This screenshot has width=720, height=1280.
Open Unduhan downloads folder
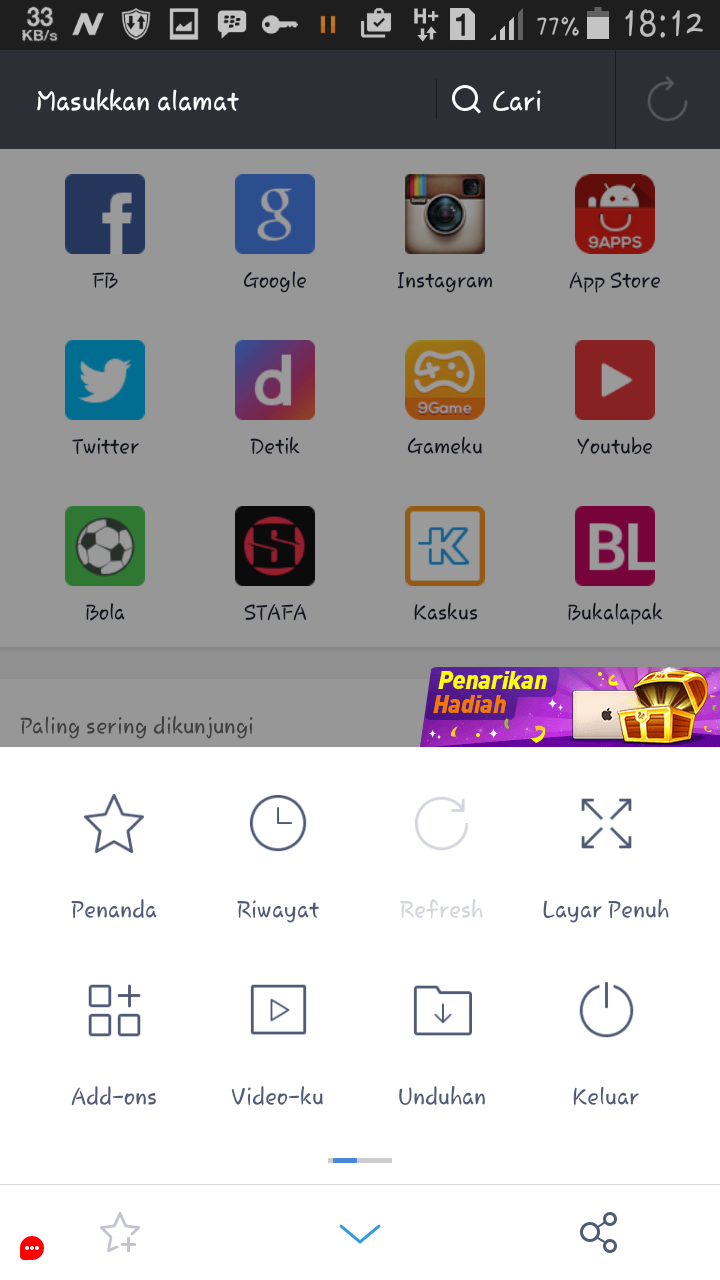(x=442, y=1037)
